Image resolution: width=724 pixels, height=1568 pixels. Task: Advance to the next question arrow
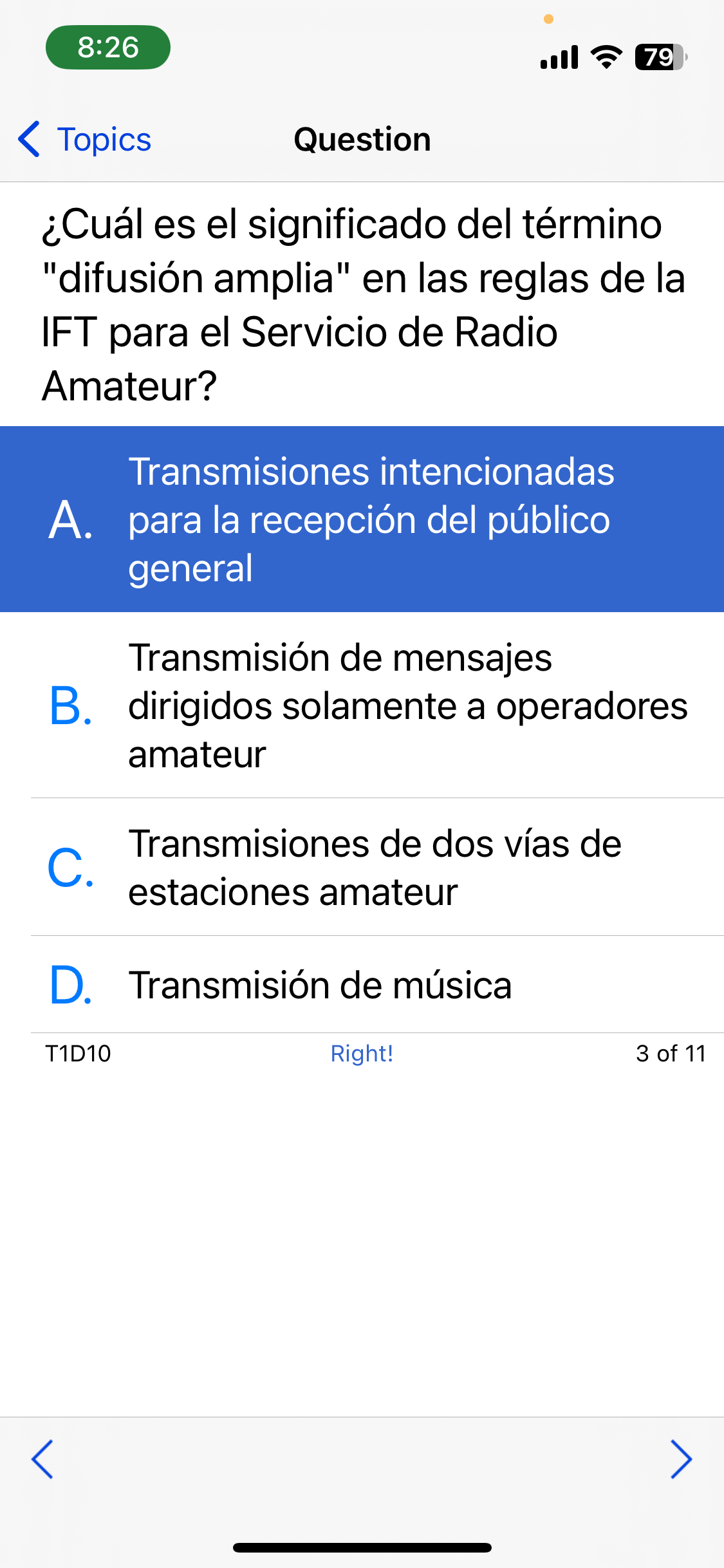click(x=681, y=1459)
